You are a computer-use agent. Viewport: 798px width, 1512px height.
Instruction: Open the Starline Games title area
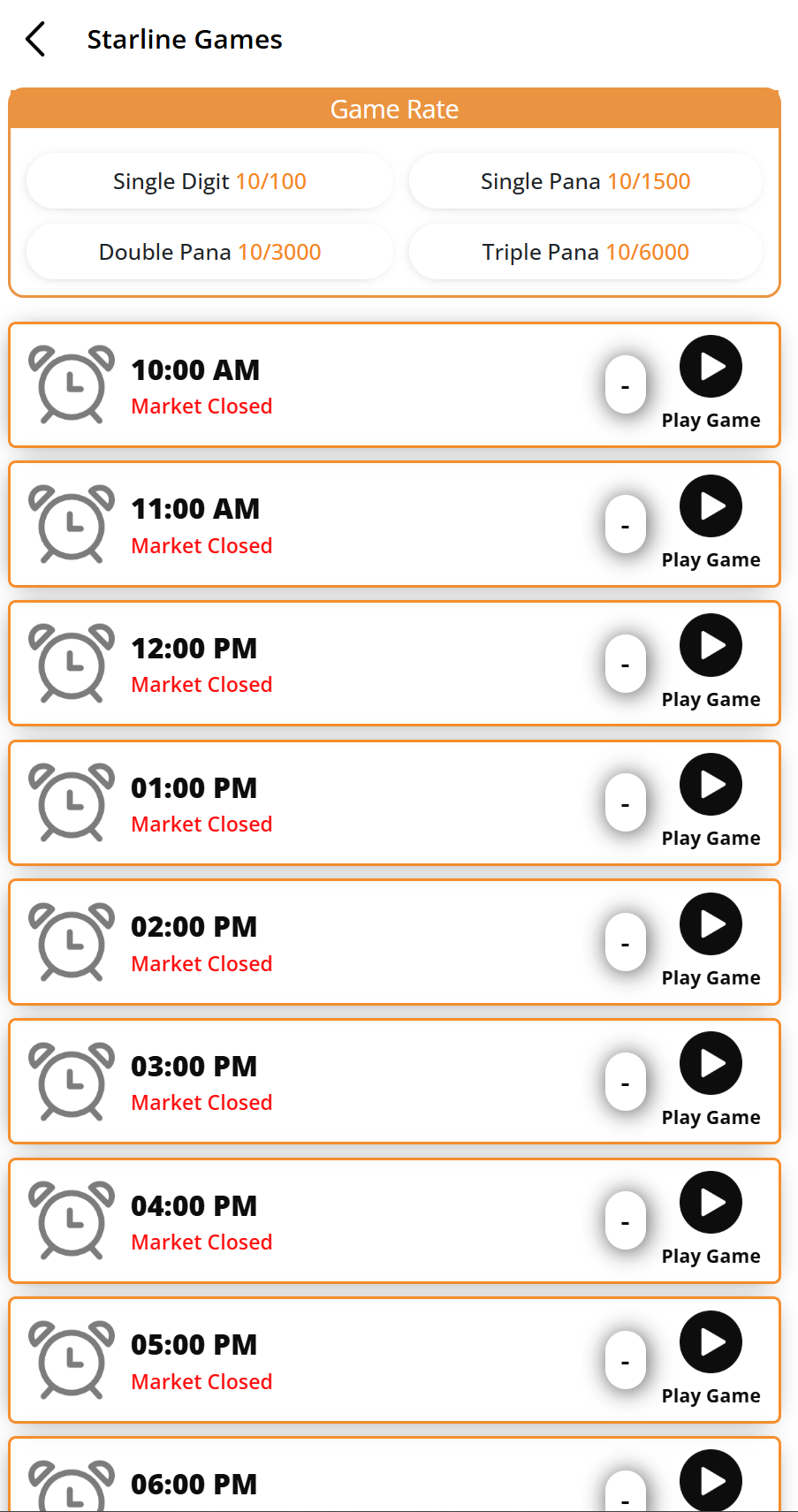[x=184, y=39]
